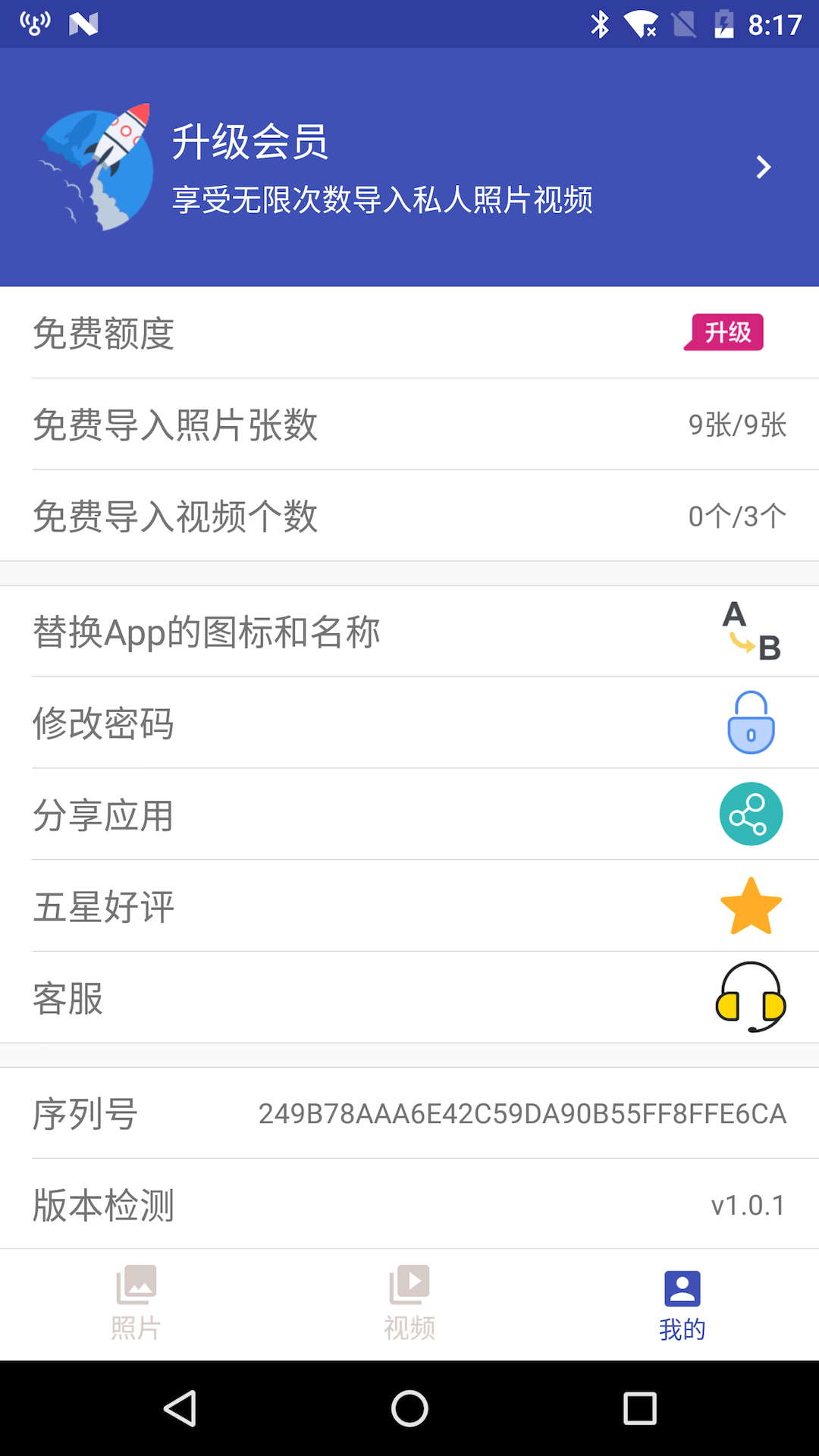Viewport: 819px width, 1456px height.
Task: Tap the pink 升级 upgrade button
Action: (724, 333)
